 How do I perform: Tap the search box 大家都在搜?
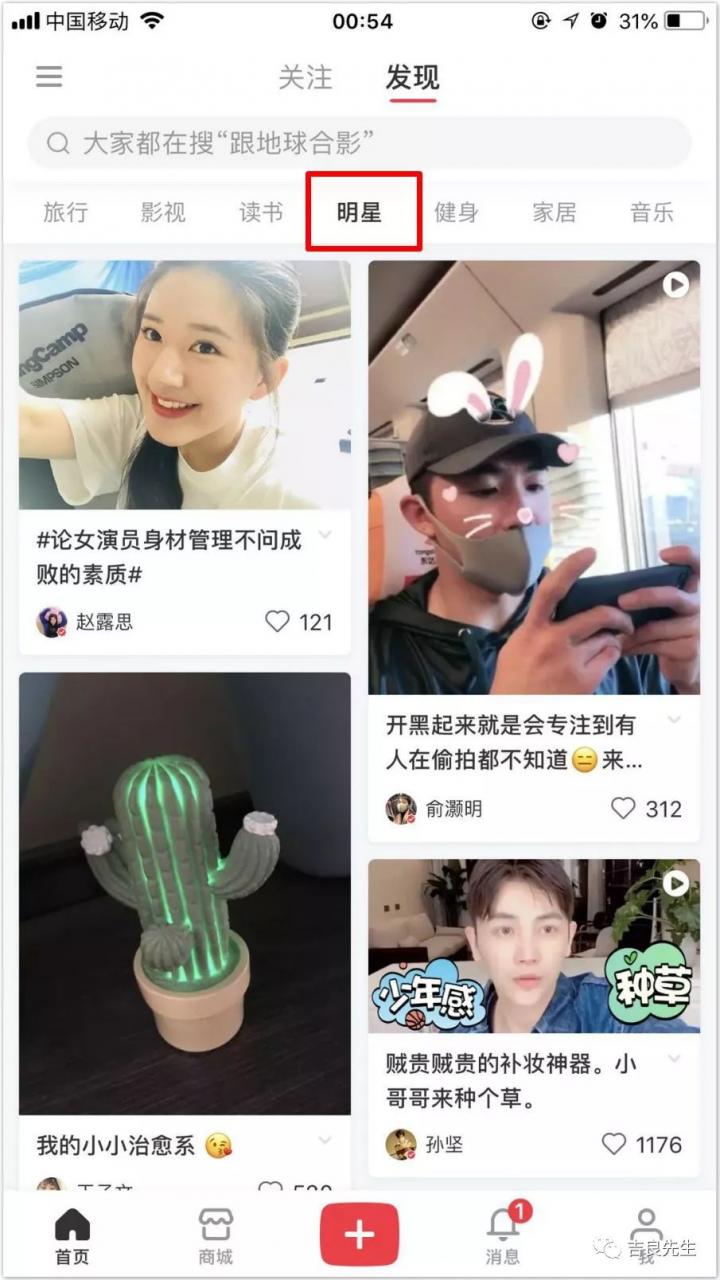point(360,143)
